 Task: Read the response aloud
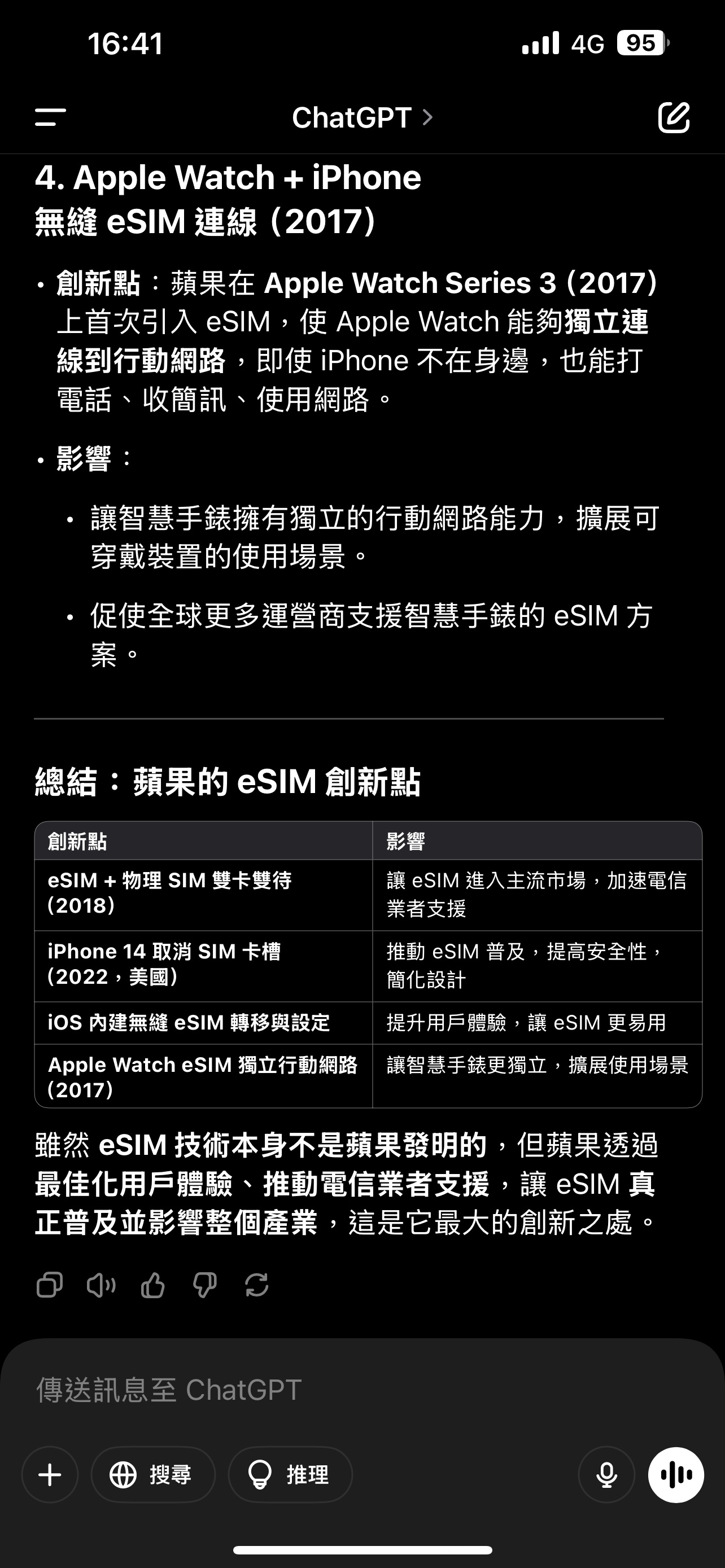pos(101,1286)
